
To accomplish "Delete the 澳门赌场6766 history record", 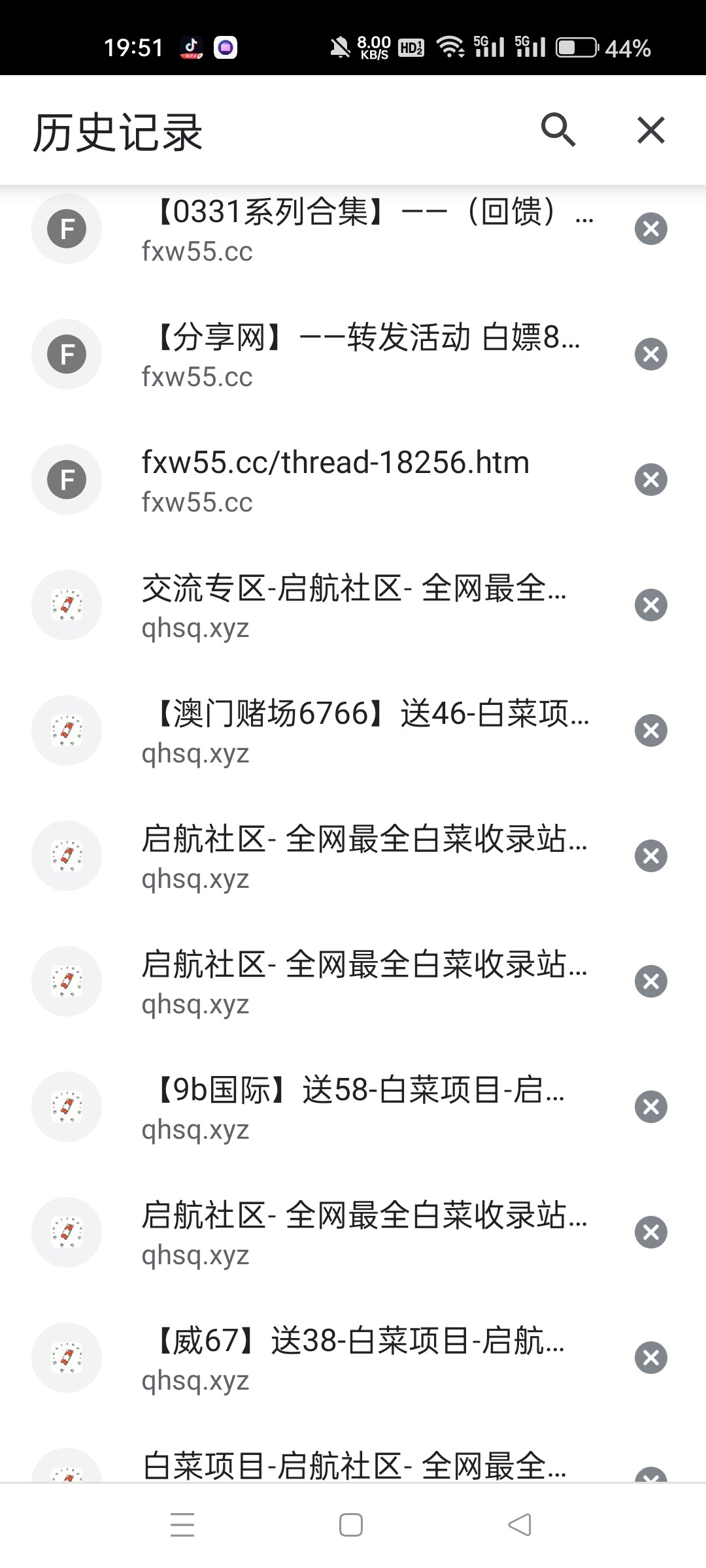I will click(650, 730).
